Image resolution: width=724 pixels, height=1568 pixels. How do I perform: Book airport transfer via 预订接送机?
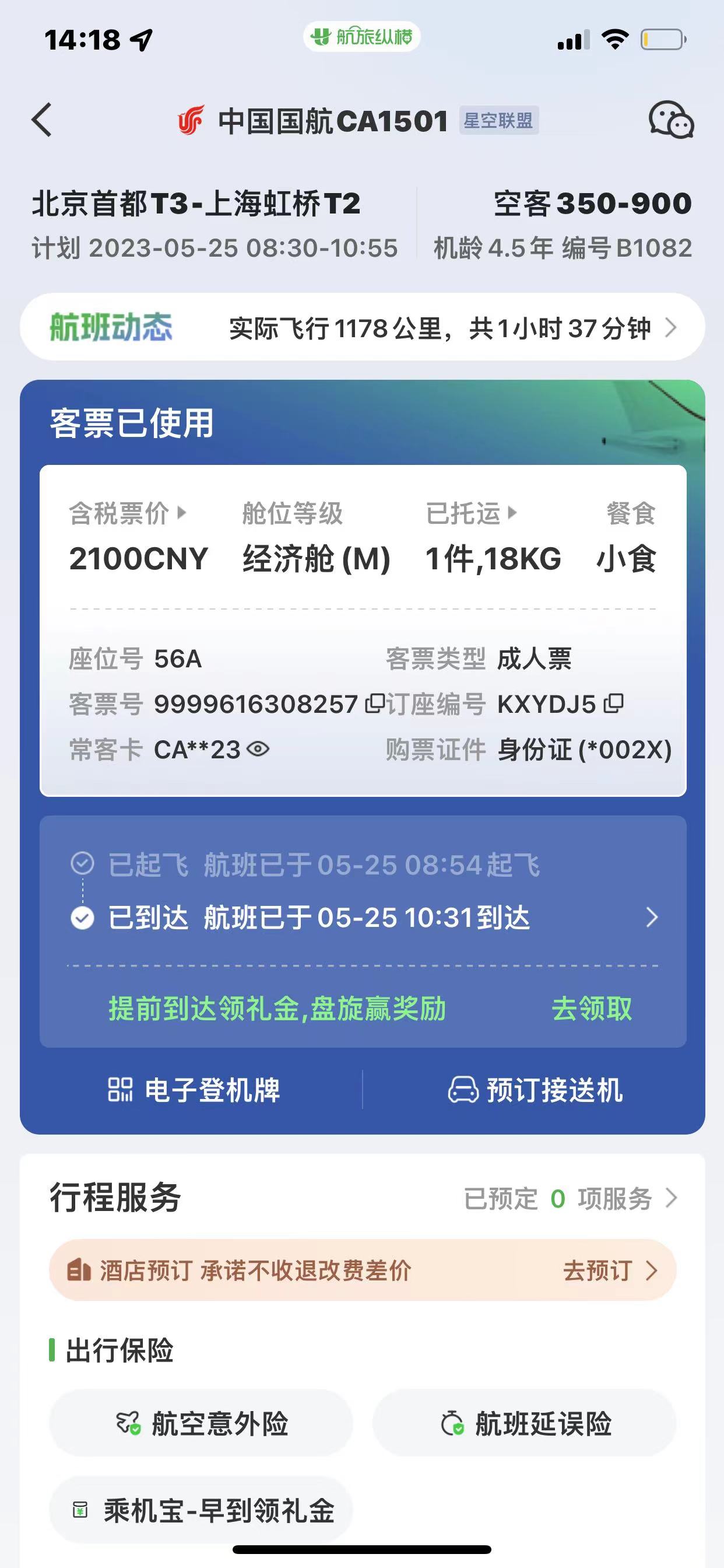tap(535, 1090)
